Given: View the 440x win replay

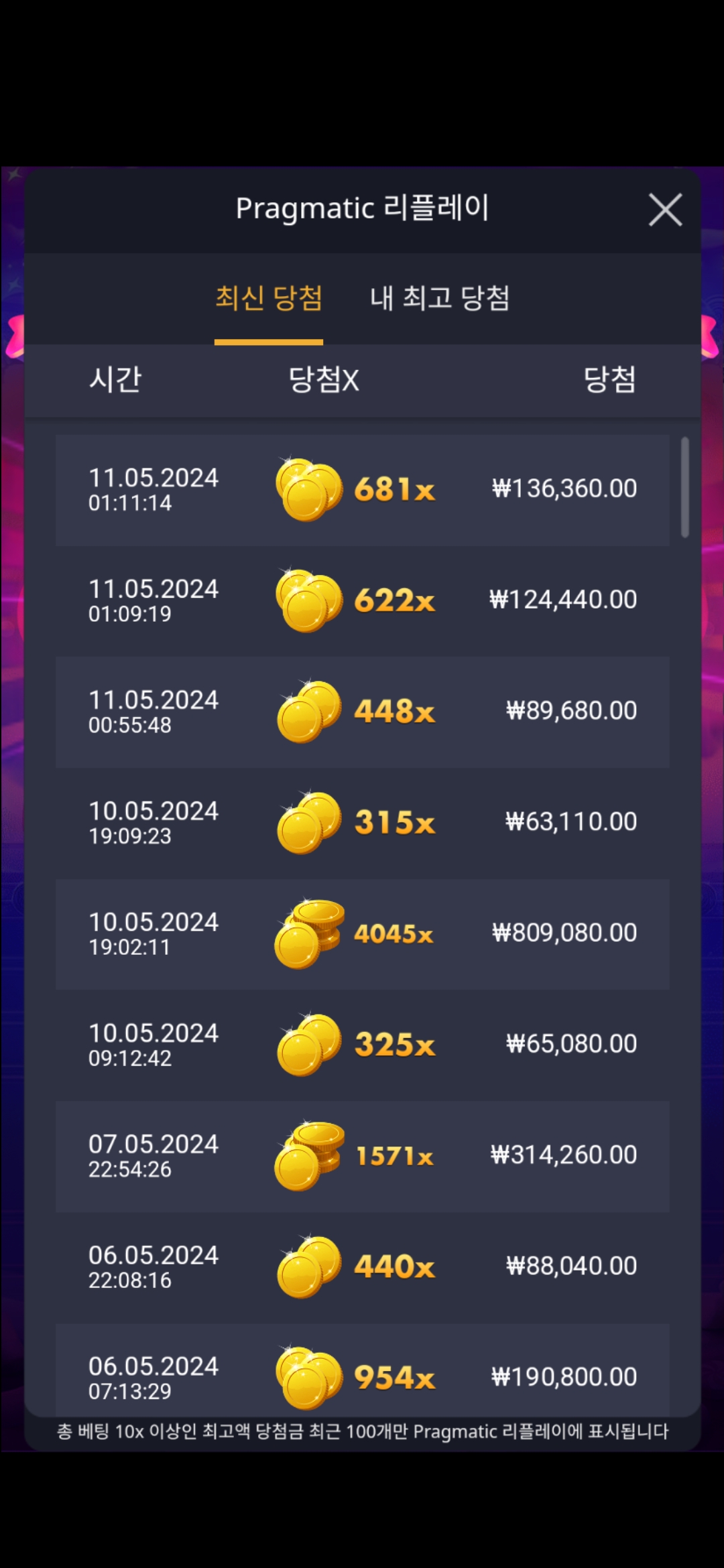Looking at the screenshot, I should (x=362, y=1267).
